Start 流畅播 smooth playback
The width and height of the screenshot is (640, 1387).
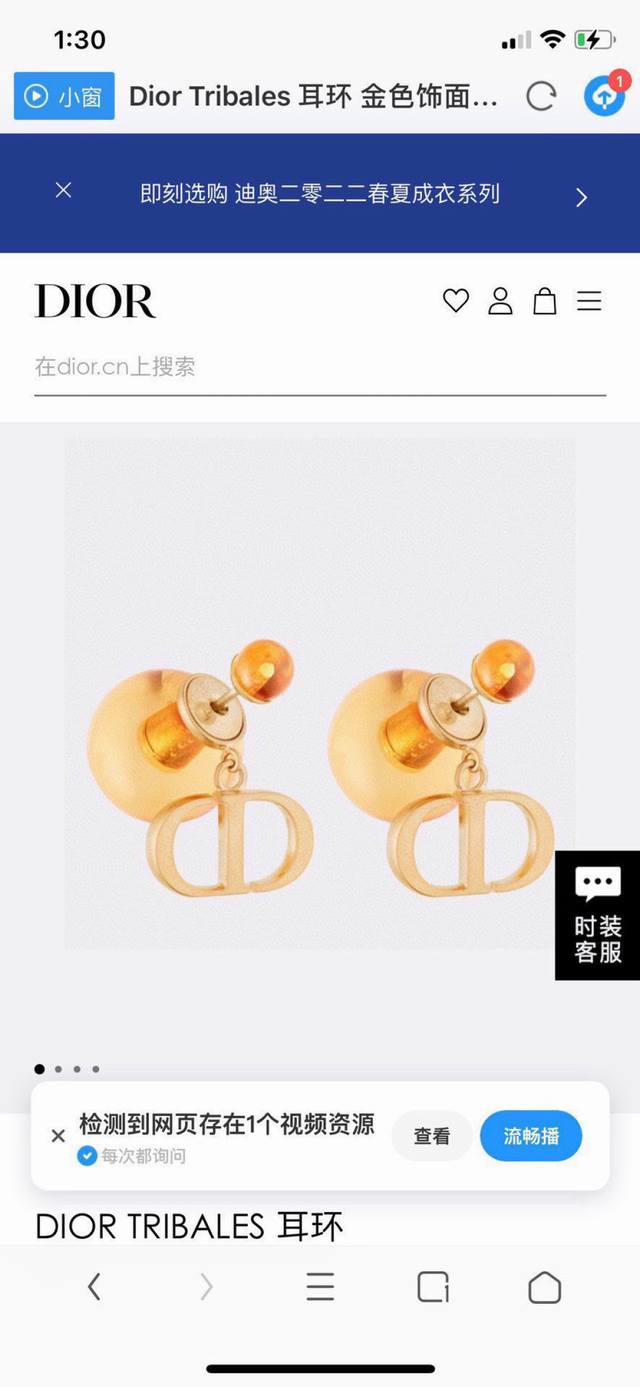531,1136
